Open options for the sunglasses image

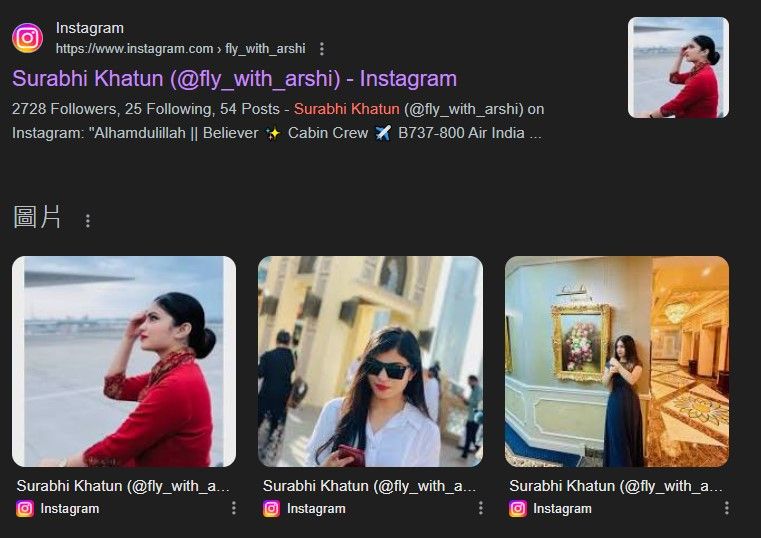tap(480, 508)
